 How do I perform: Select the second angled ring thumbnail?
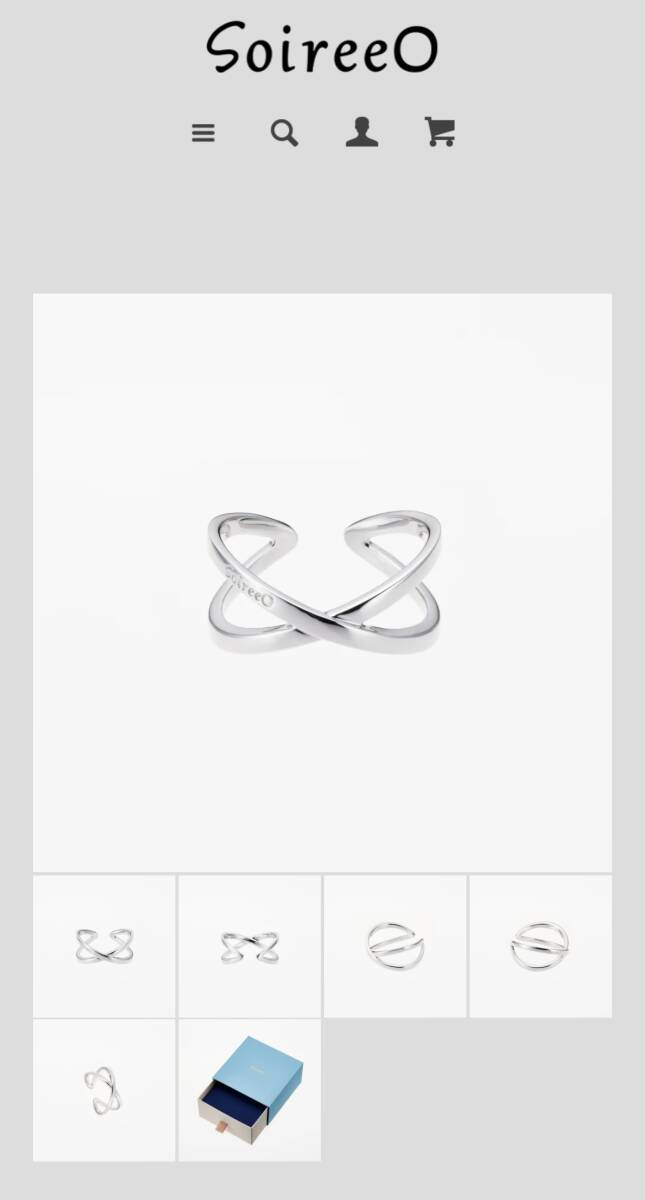pos(250,946)
